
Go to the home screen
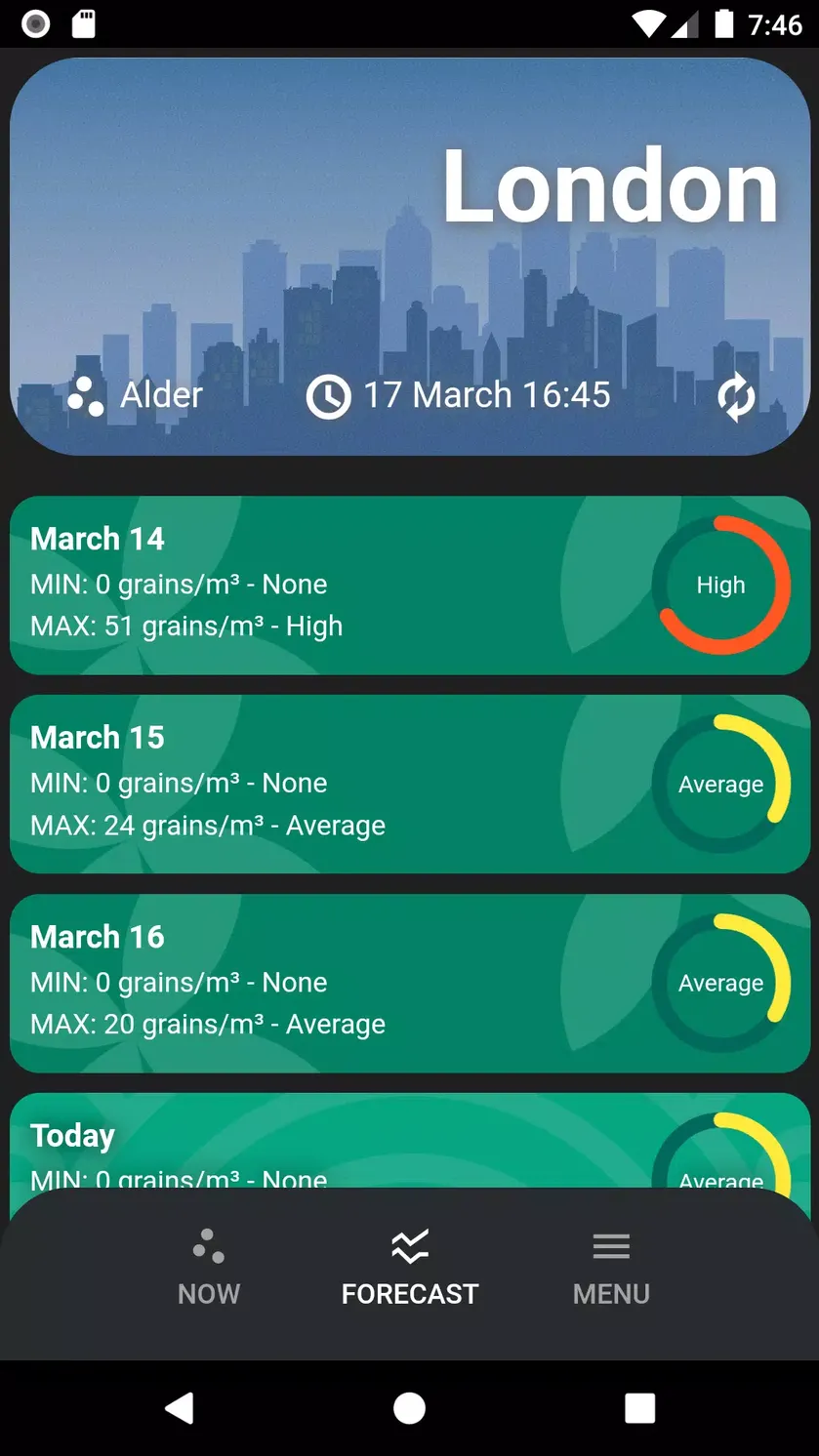click(x=409, y=1408)
